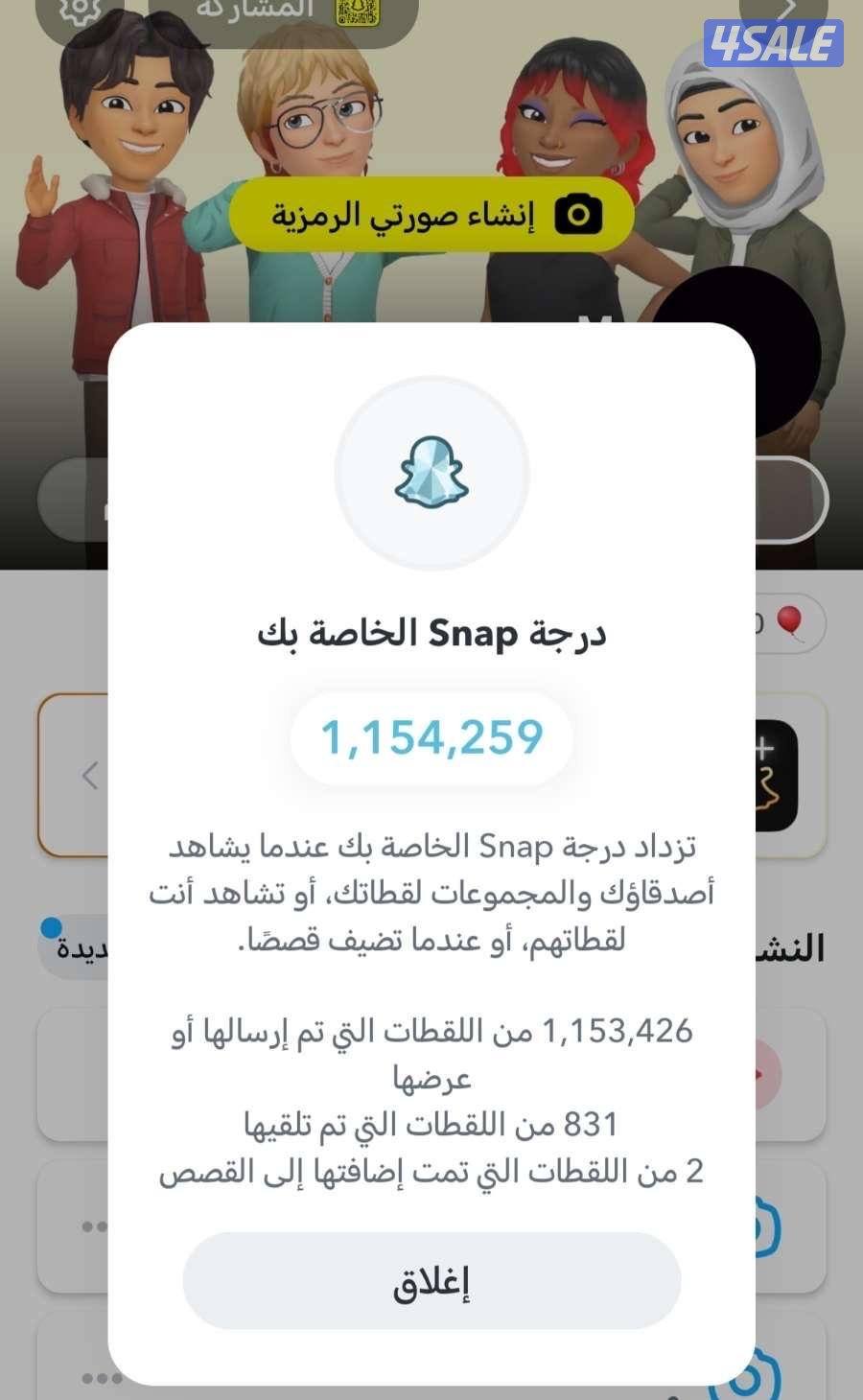Tap the Snapchat ghost logo in the score dialog
Image resolution: width=863 pixels, height=1400 pixels.
click(x=431, y=472)
